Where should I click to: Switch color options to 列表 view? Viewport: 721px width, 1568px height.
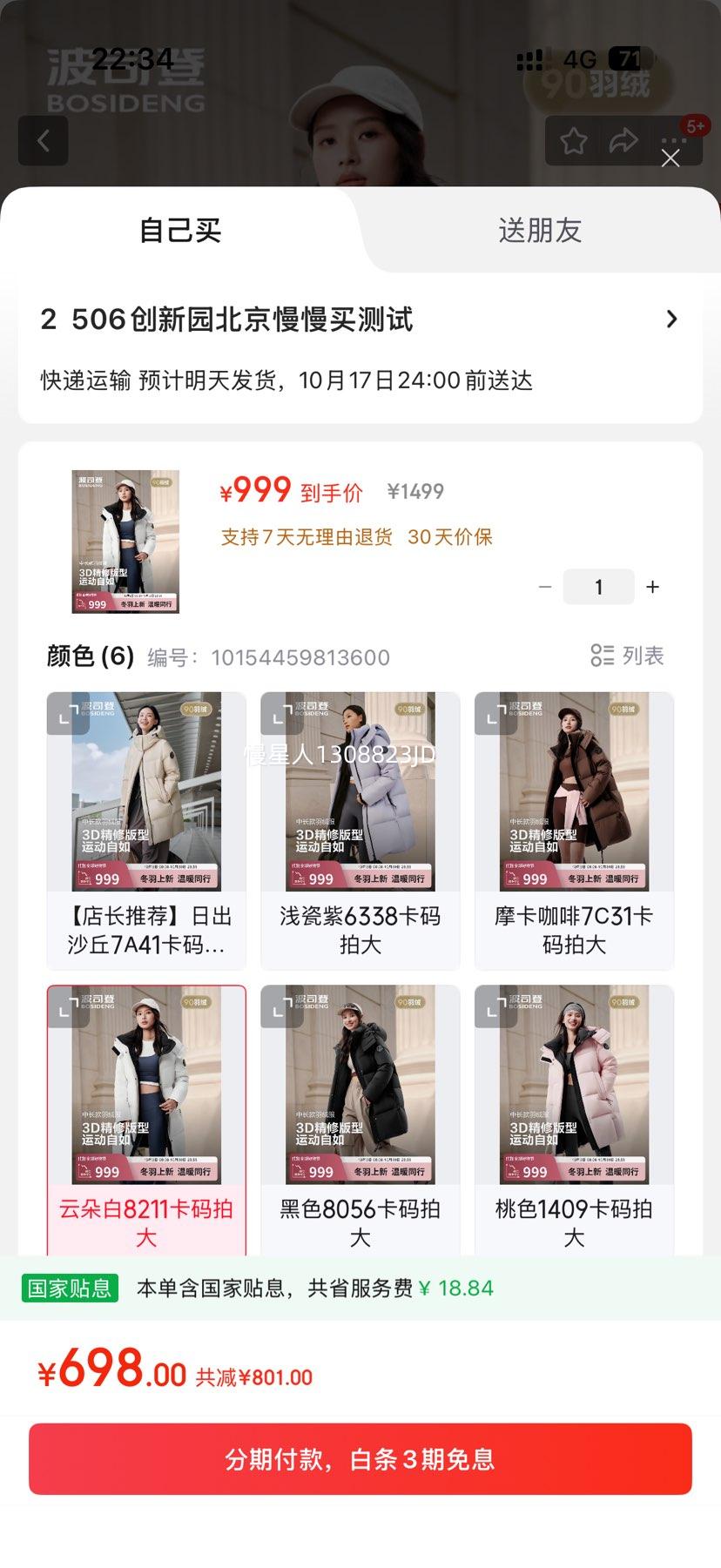tap(628, 656)
